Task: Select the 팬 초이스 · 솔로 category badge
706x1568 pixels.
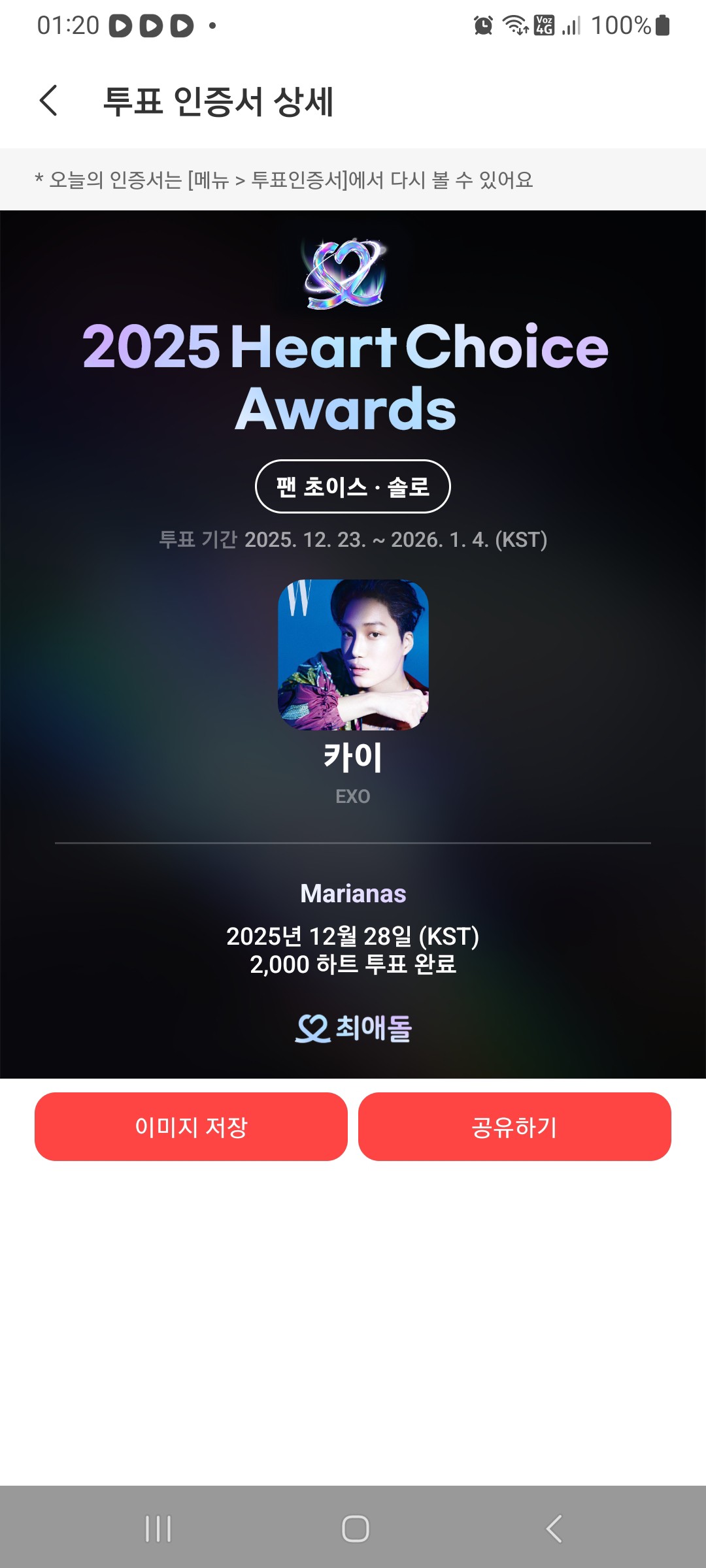Action: pyautogui.click(x=353, y=486)
